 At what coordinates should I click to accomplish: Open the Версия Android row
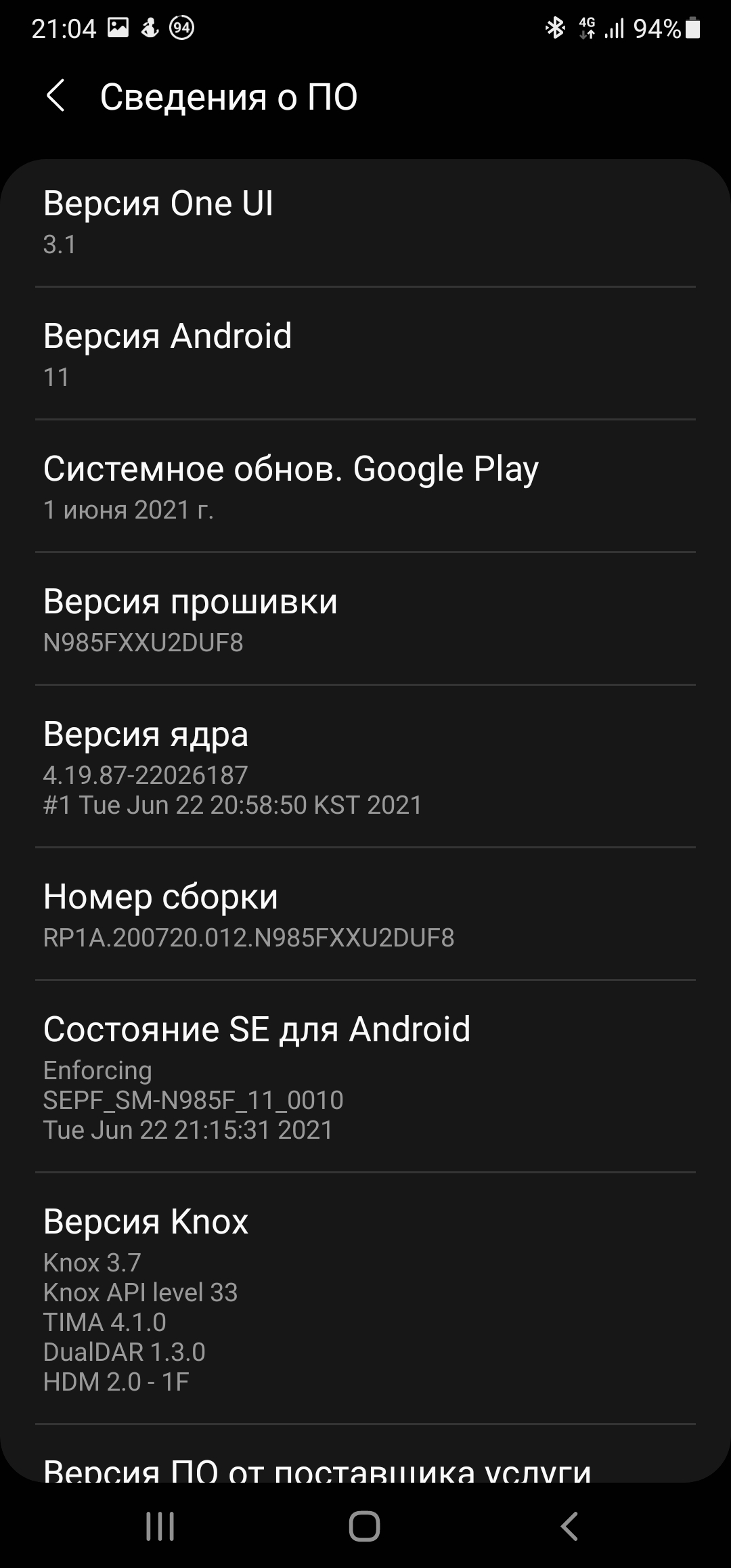coord(365,354)
